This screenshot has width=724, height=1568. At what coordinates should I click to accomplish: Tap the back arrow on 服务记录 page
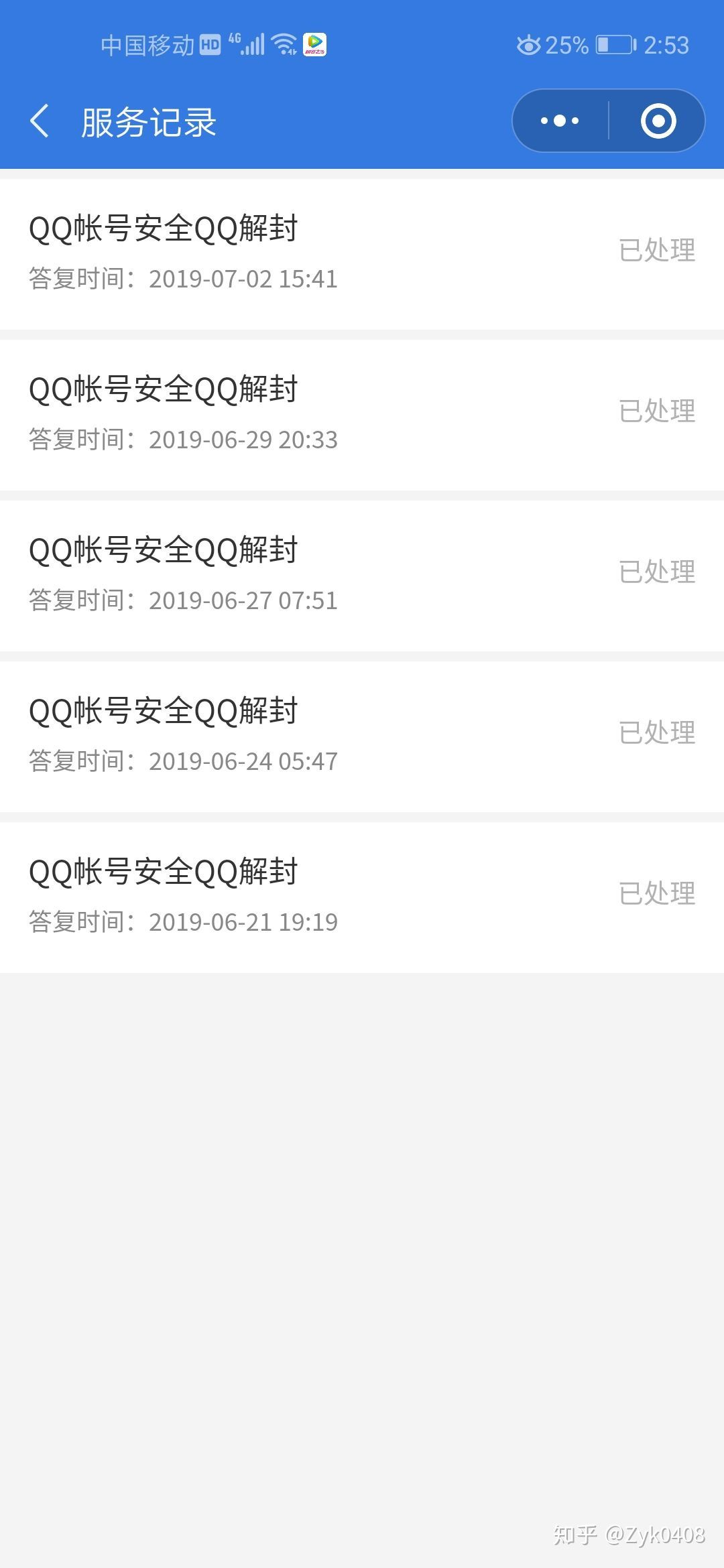point(40,121)
